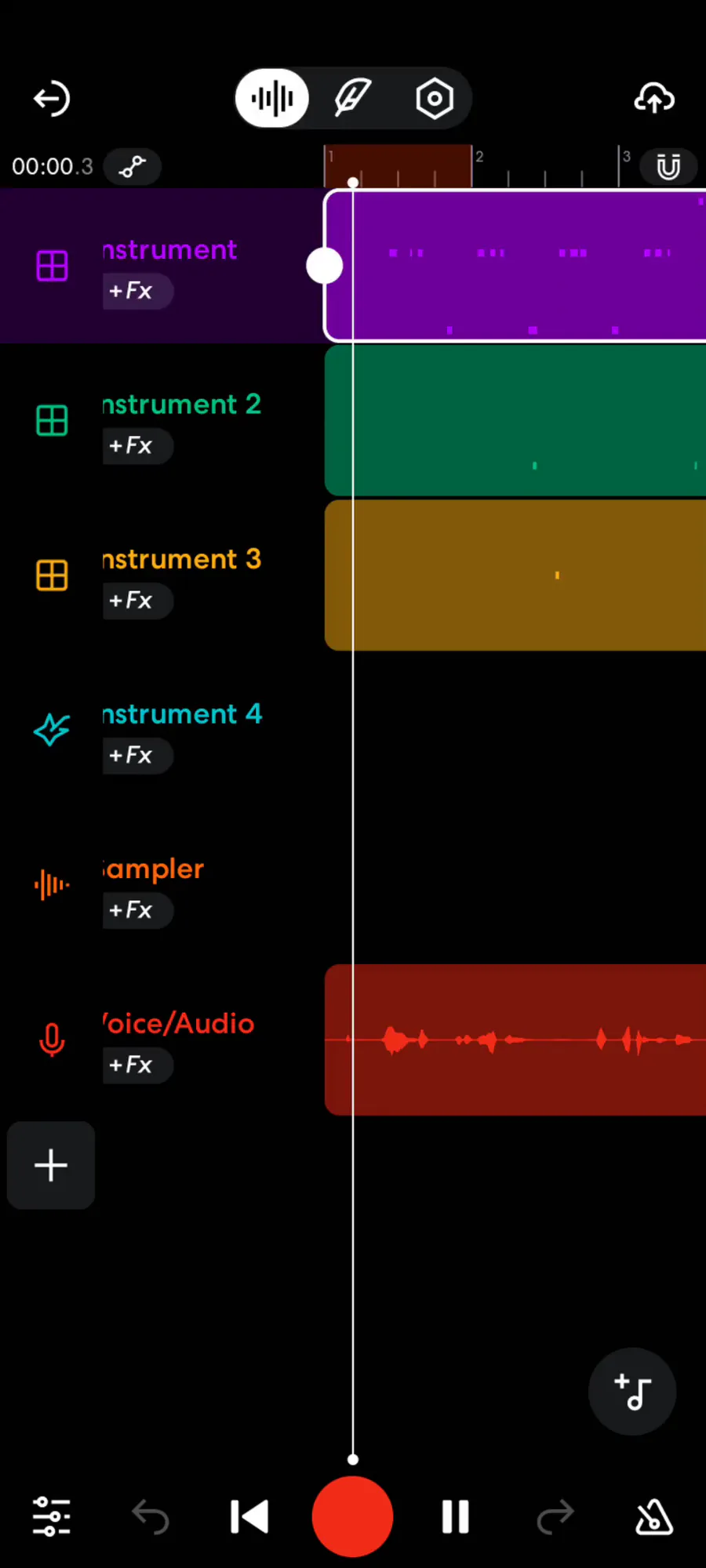The width and height of the screenshot is (706, 1568).
Task: Switch to the feather lyrics tab
Action: pos(353,98)
